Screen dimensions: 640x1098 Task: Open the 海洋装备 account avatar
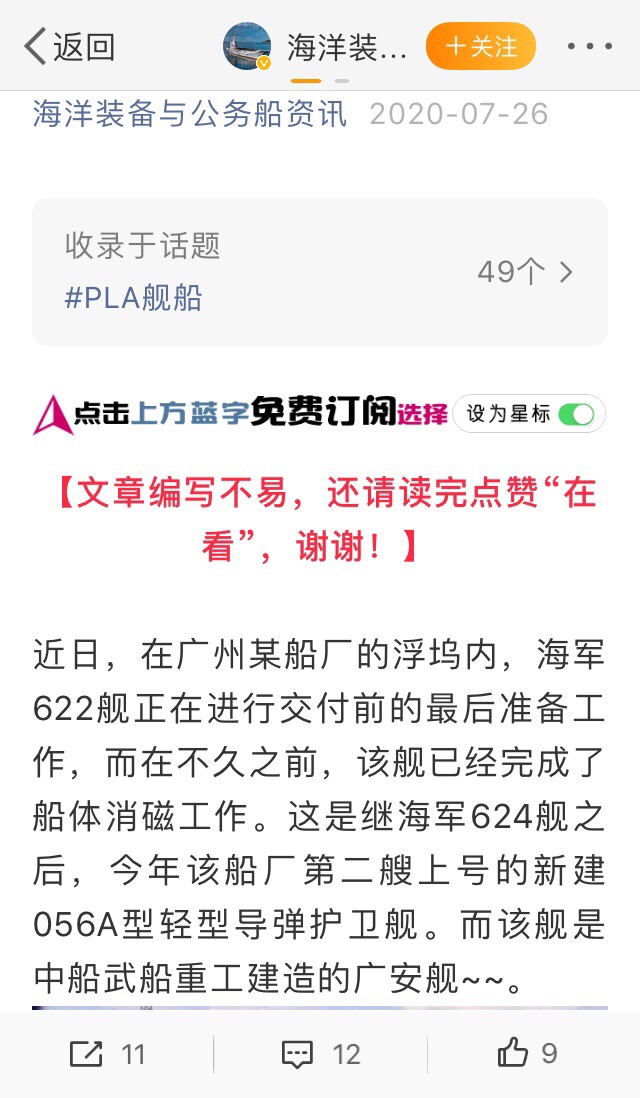[x=246, y=46]
